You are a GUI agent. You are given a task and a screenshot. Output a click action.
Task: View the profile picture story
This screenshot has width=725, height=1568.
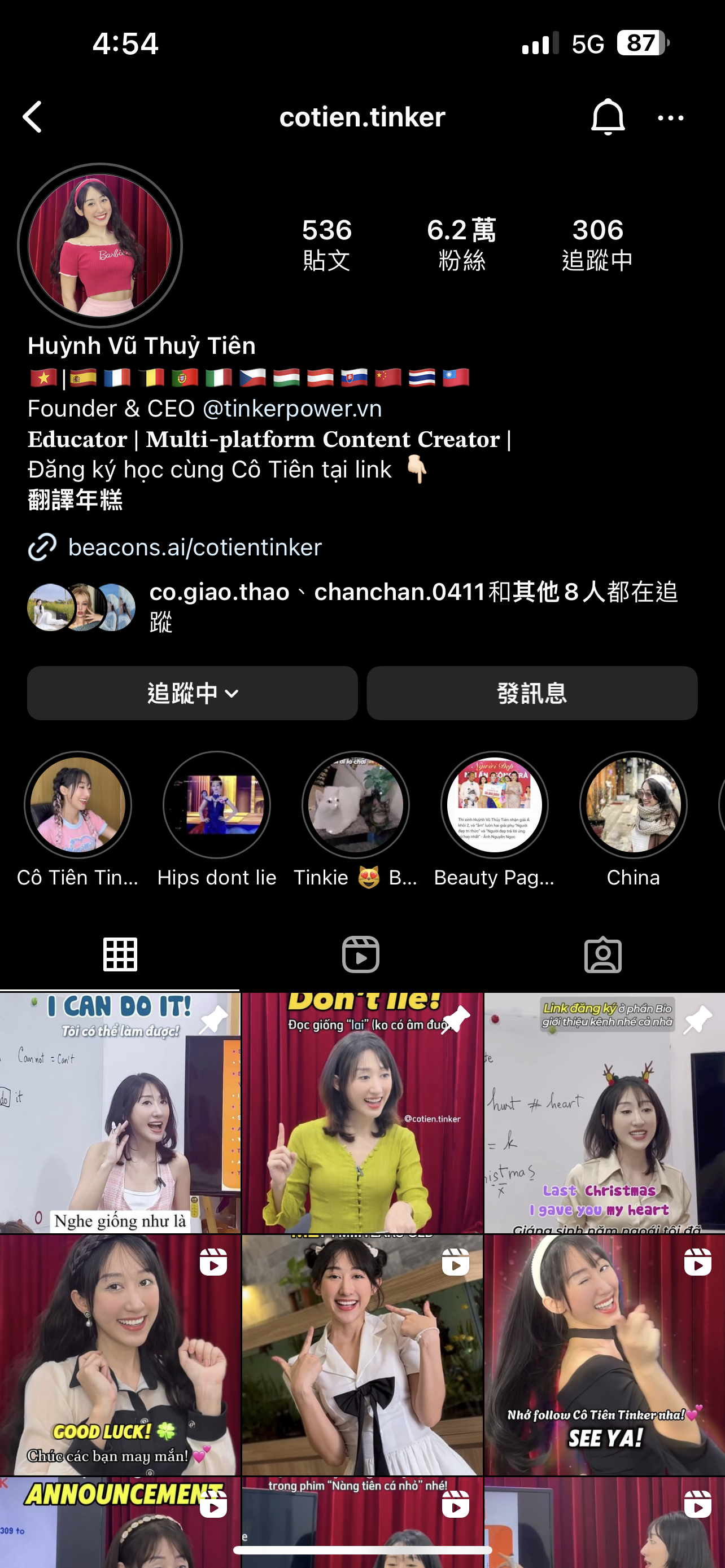tap(101, 246)
